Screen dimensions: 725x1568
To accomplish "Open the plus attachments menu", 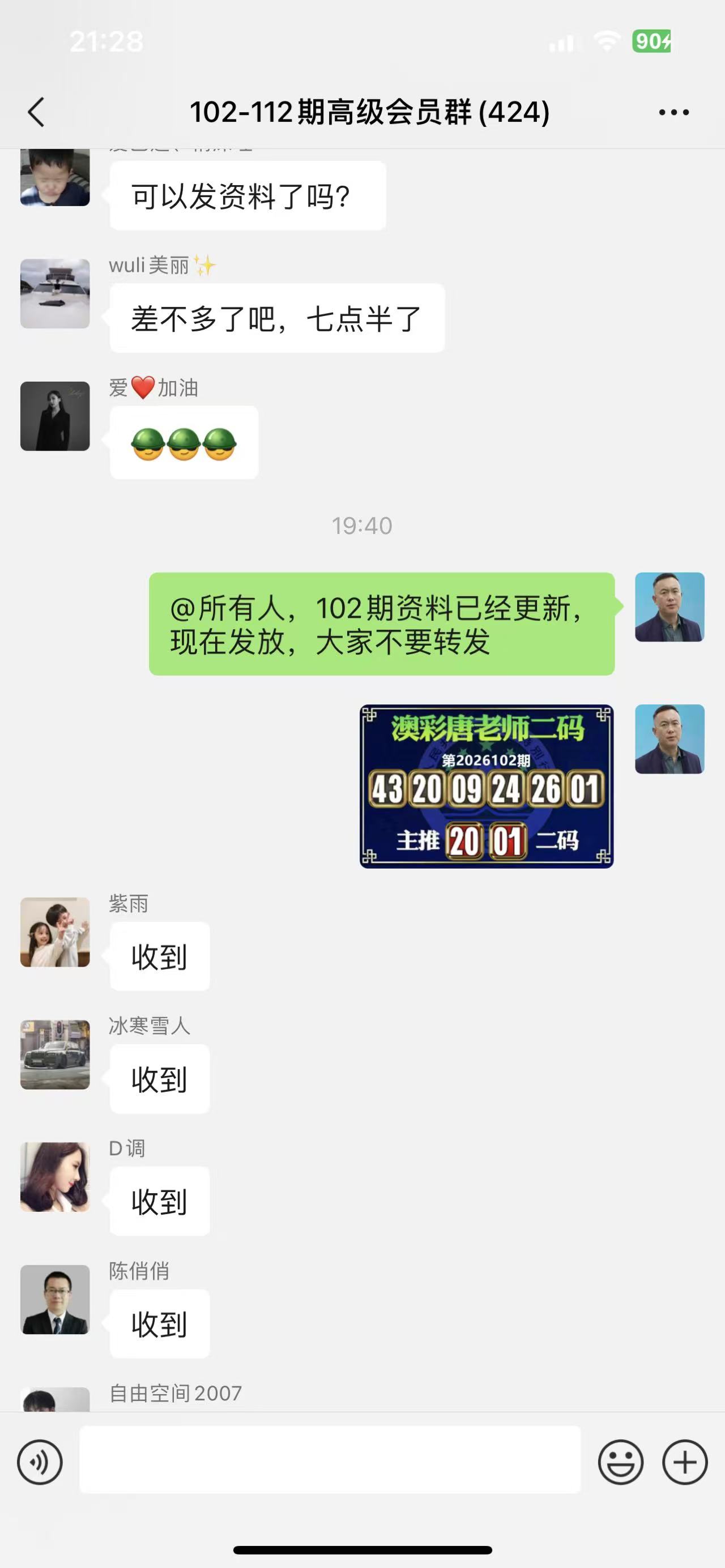I will tap(684, 1462).
